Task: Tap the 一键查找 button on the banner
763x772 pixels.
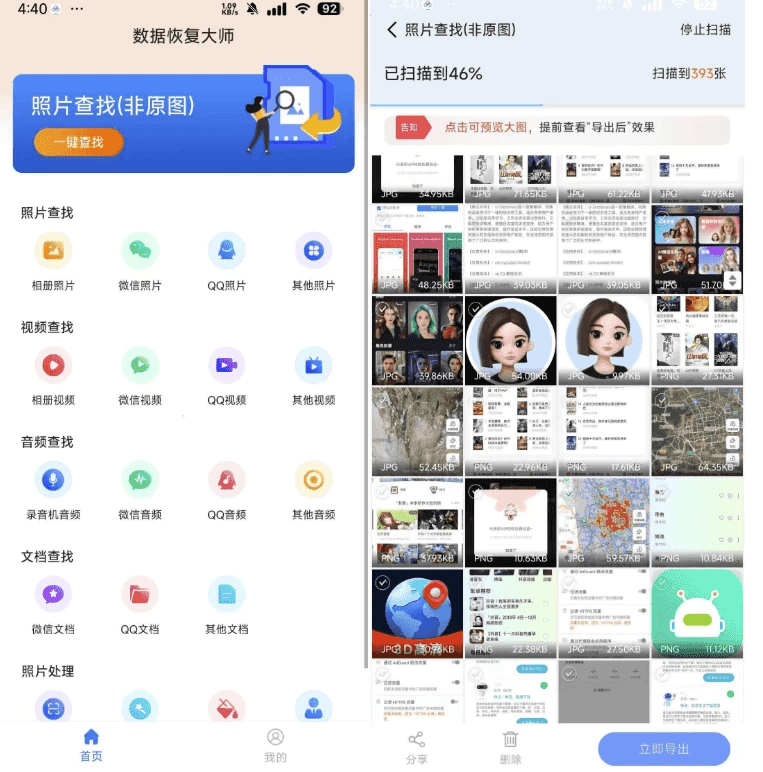Action: pos(79,142)
